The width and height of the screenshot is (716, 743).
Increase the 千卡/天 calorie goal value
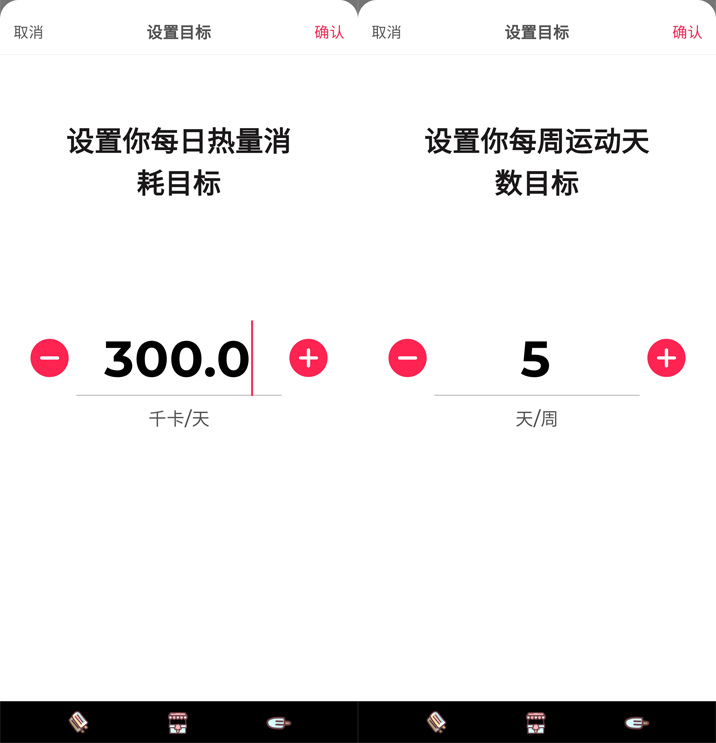pyautogui.click(x=308, y=358)
